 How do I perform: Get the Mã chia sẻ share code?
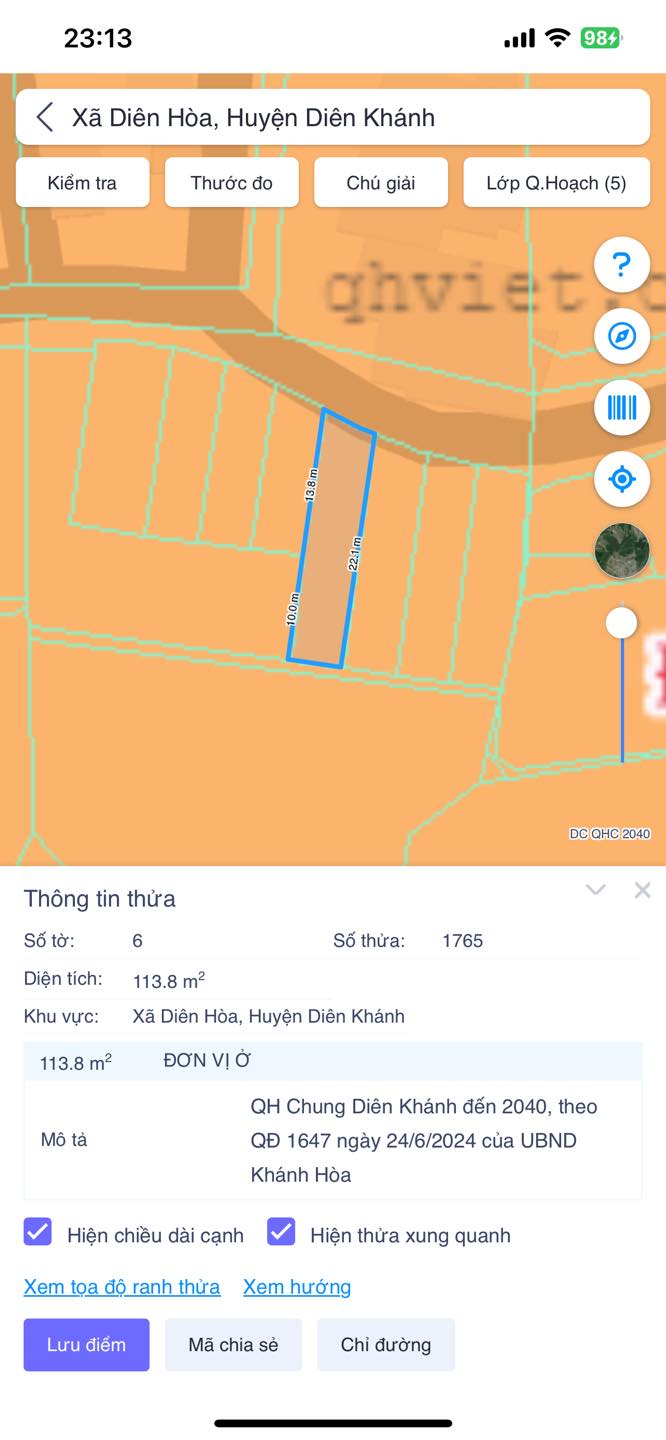233,1345
